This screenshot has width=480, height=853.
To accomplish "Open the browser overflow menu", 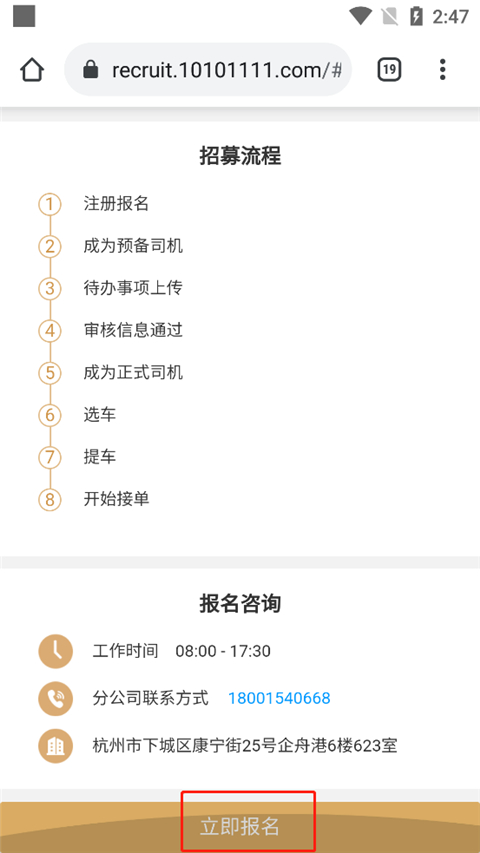I will pos(442,70).
